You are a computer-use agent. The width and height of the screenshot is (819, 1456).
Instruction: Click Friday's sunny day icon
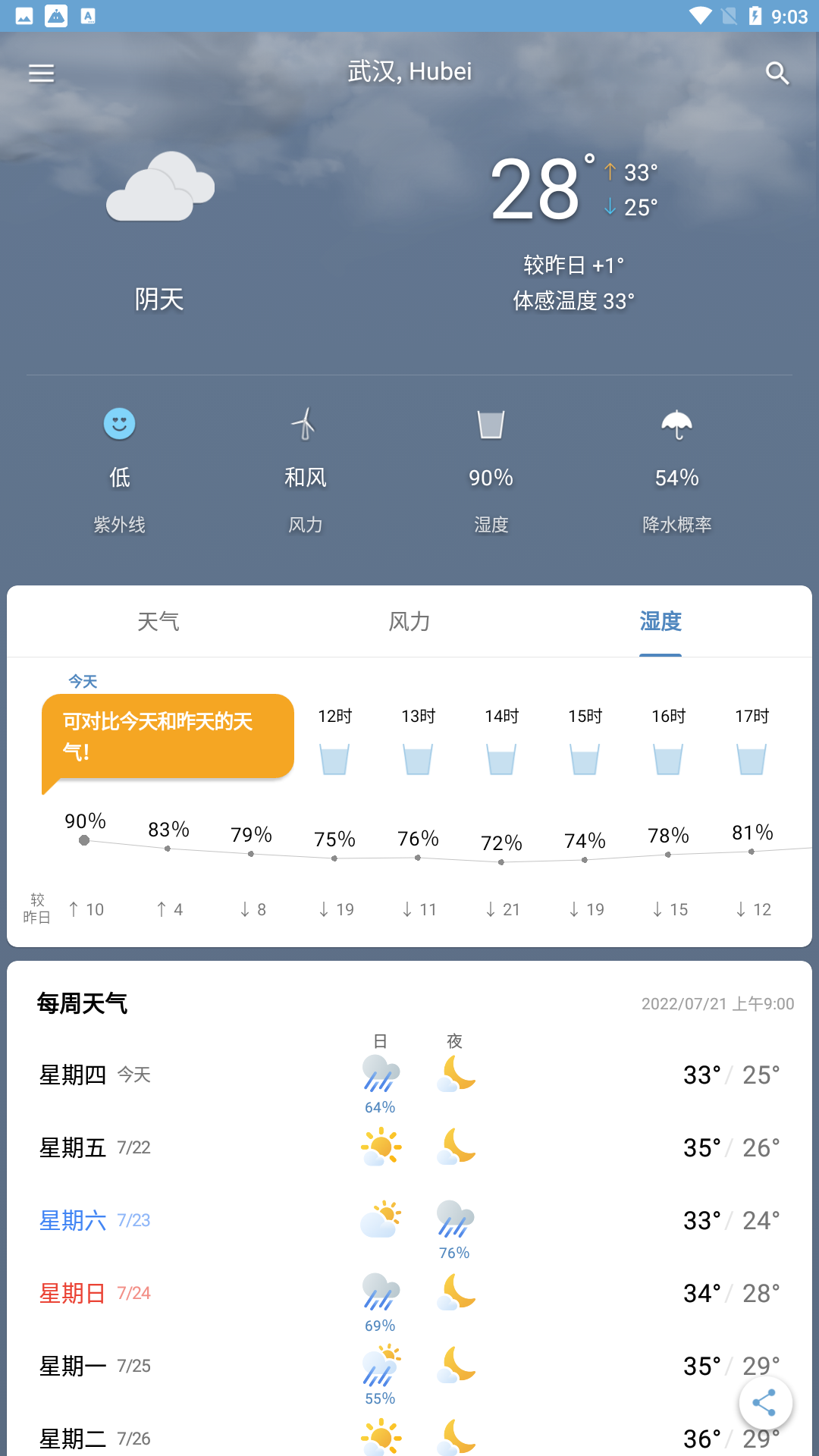pyautogui.click(x=380, y=1146)
